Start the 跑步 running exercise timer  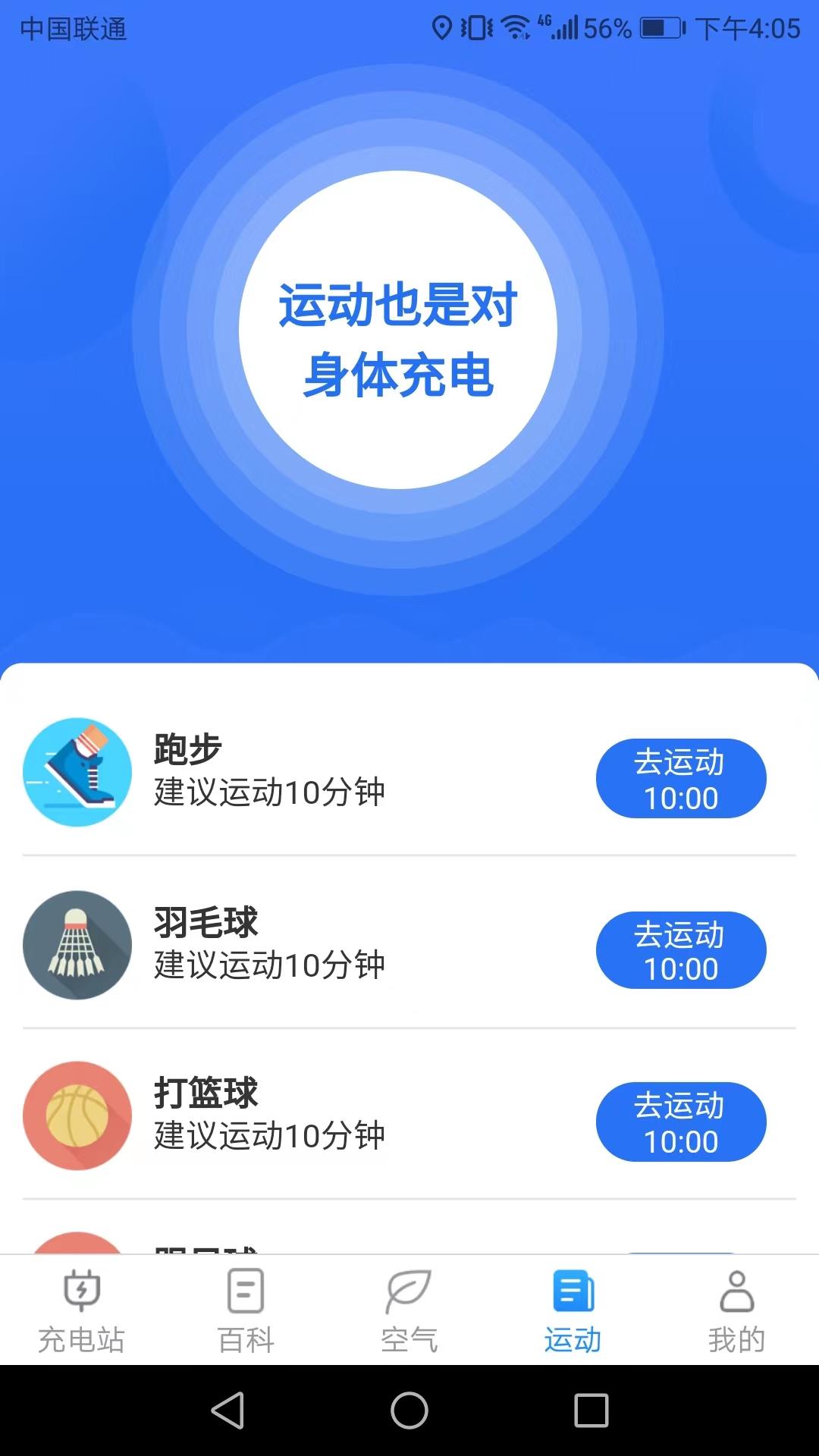680,779
